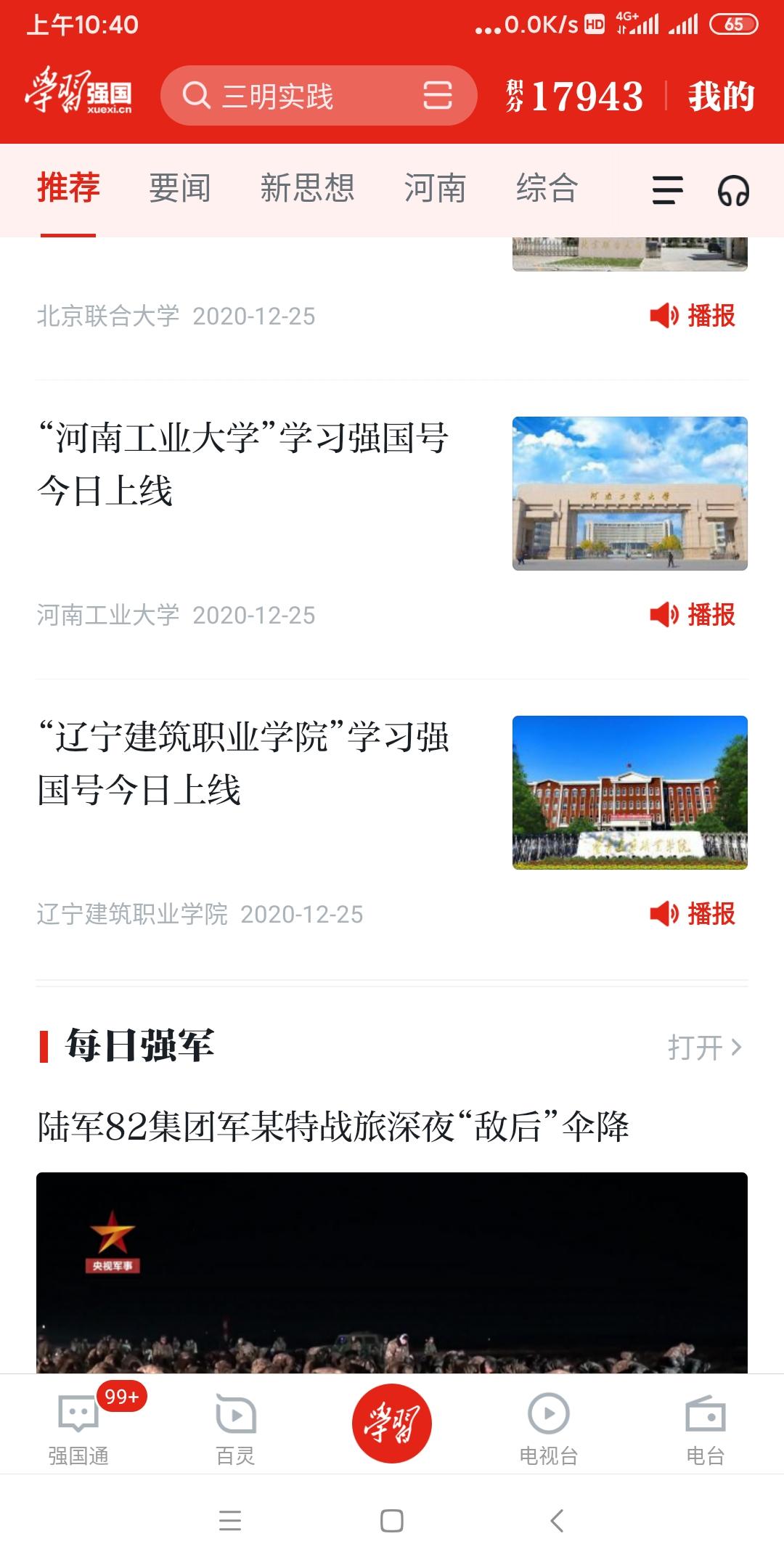Open the 每日强军 section via 打开
This screenshot has height=1568, width=784.
point(704,1048)
